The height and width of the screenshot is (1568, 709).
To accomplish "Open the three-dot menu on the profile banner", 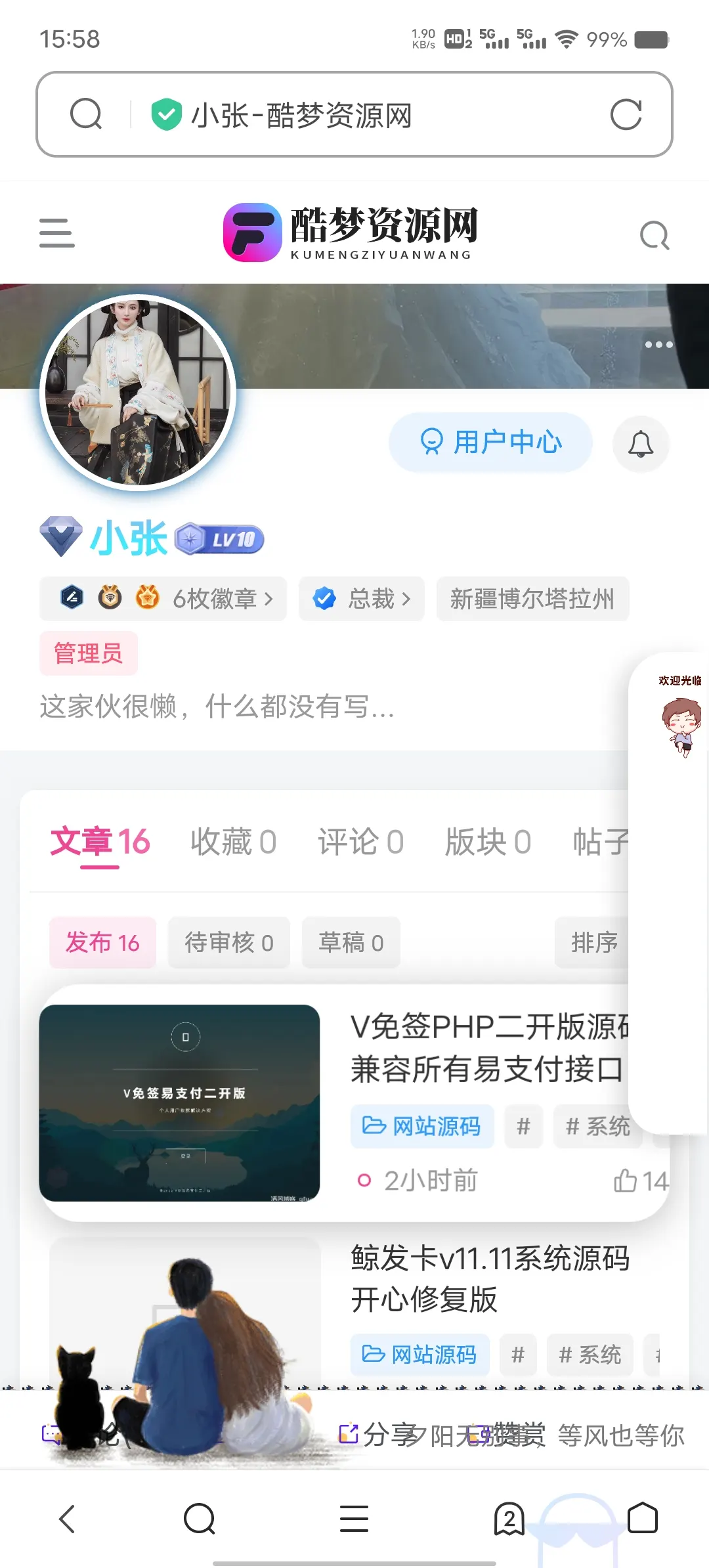I will 658,345.
